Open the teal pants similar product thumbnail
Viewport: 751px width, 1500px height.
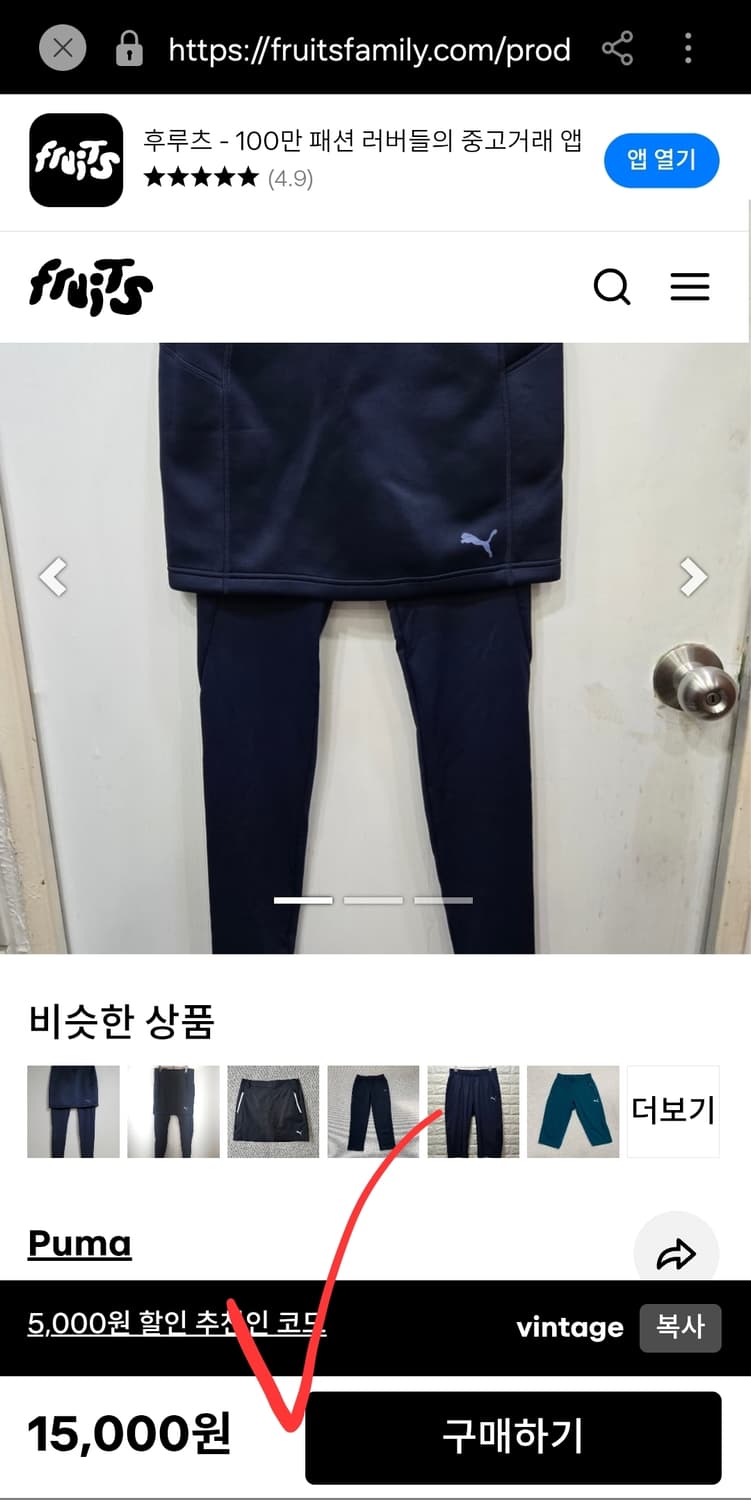pyautogui.click(x=572, y=1110)
